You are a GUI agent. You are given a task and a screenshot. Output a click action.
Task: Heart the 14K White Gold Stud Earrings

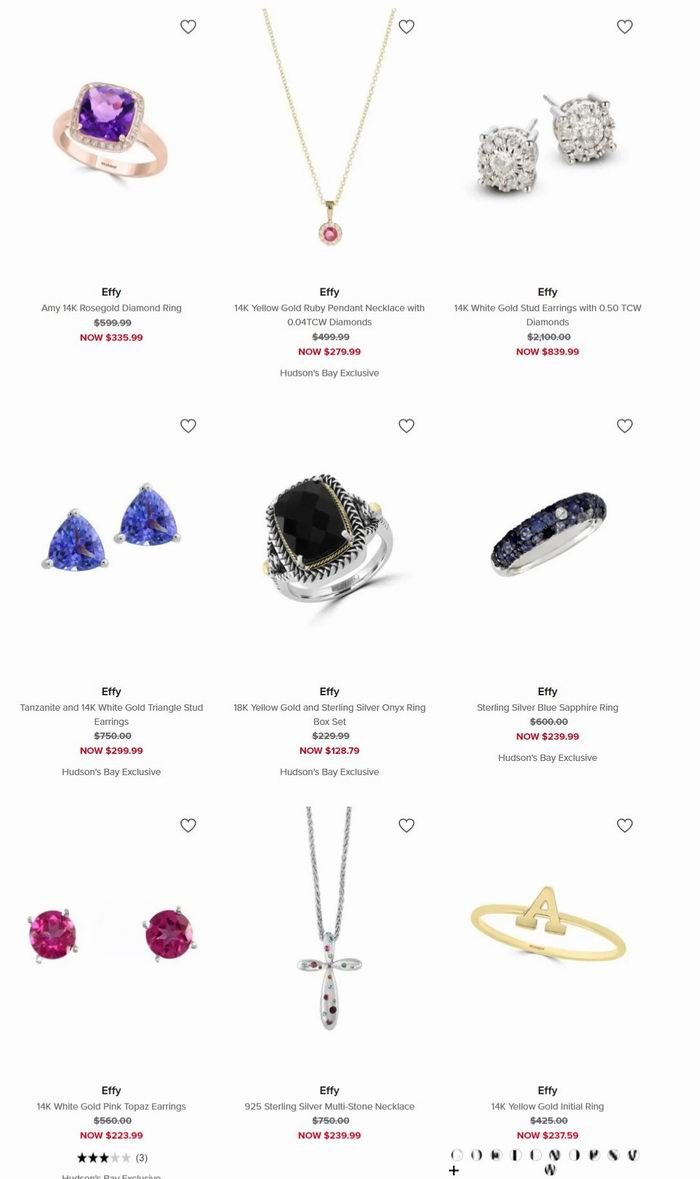click(x=625, y=27)
